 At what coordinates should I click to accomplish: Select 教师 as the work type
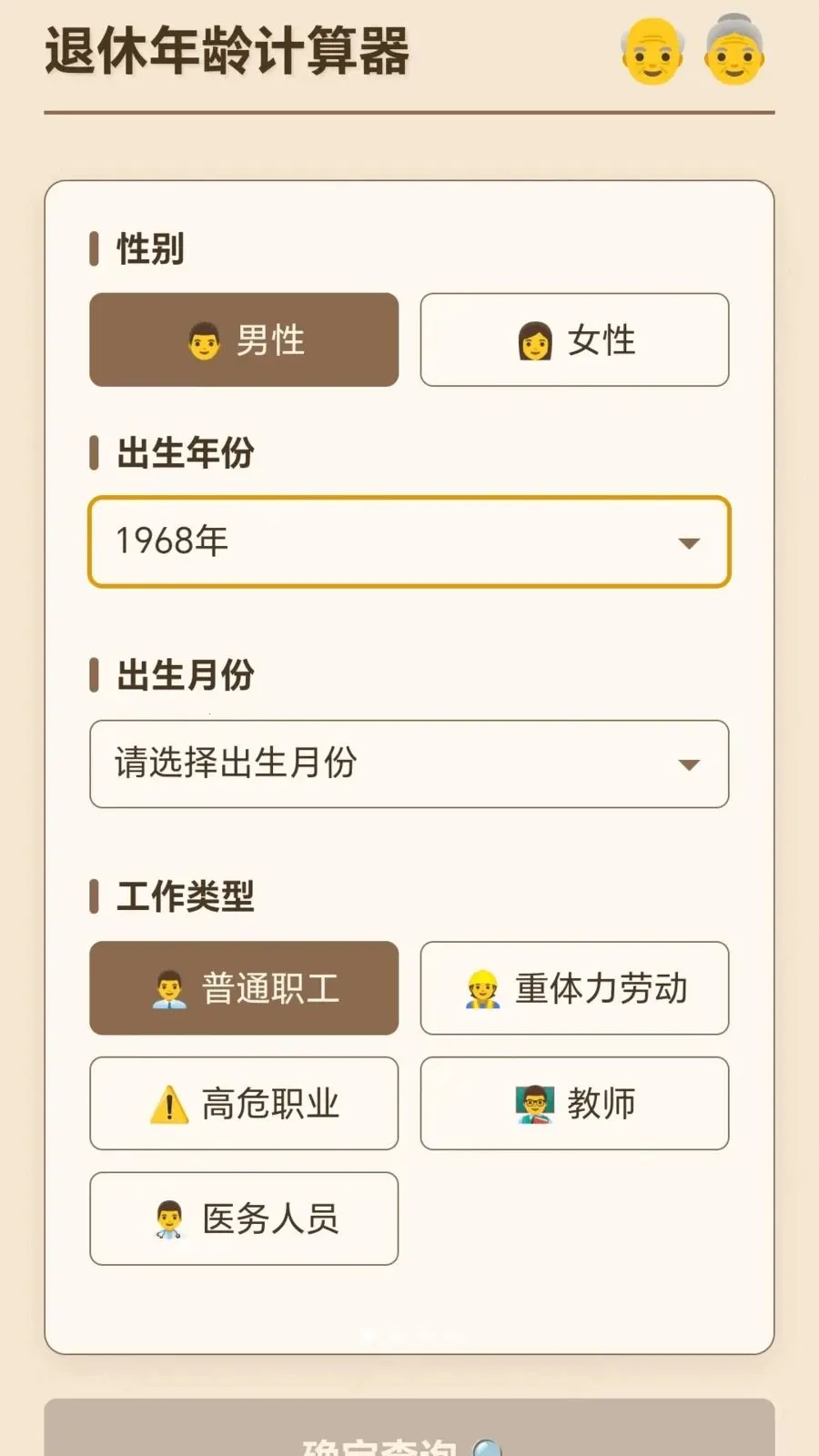[574, 1105]
